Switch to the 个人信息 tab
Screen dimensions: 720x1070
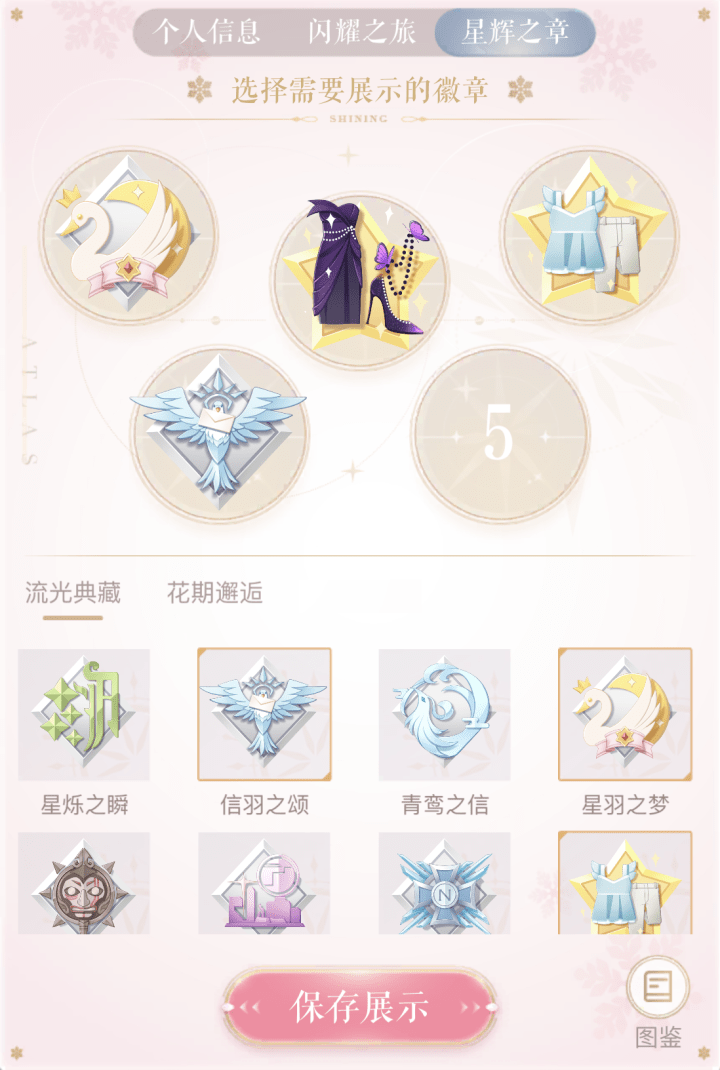207,32
